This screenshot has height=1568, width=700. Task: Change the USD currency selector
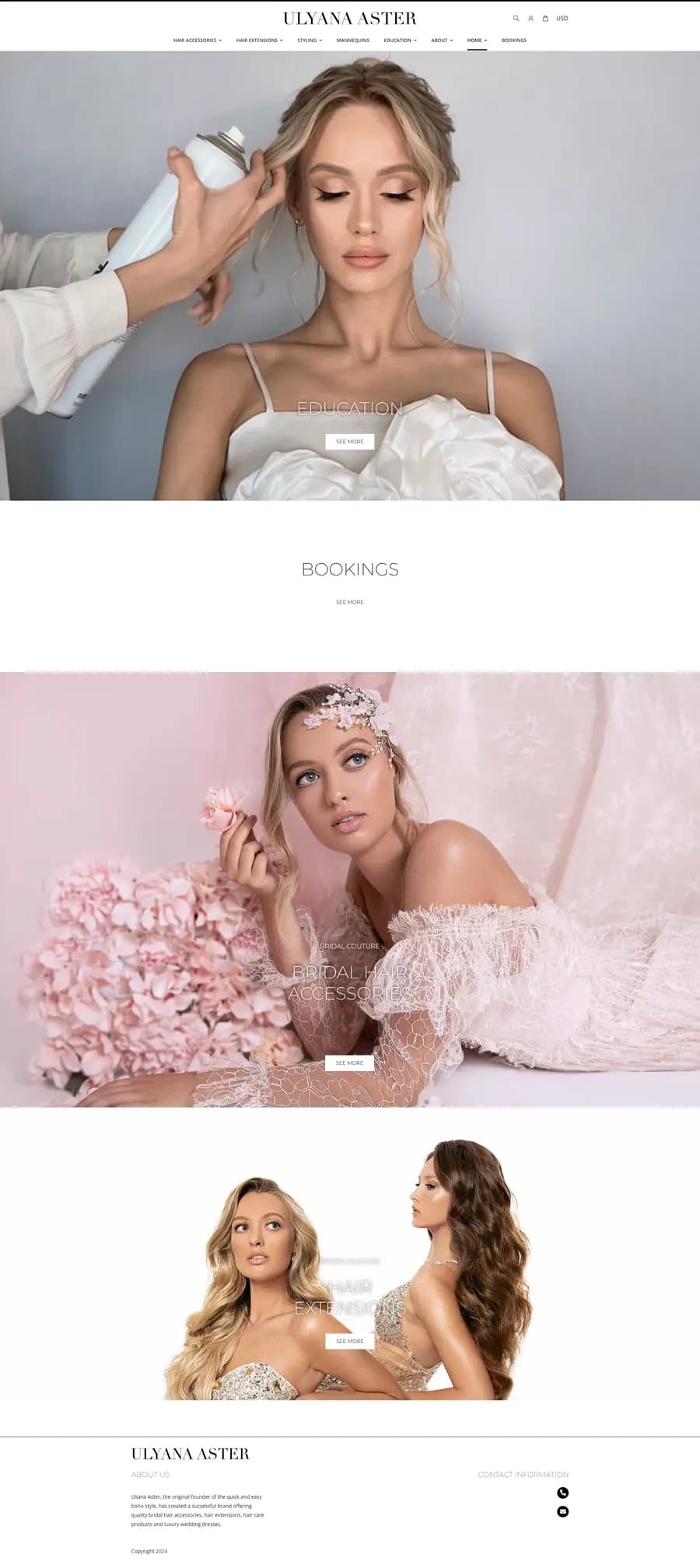[562, 18]
